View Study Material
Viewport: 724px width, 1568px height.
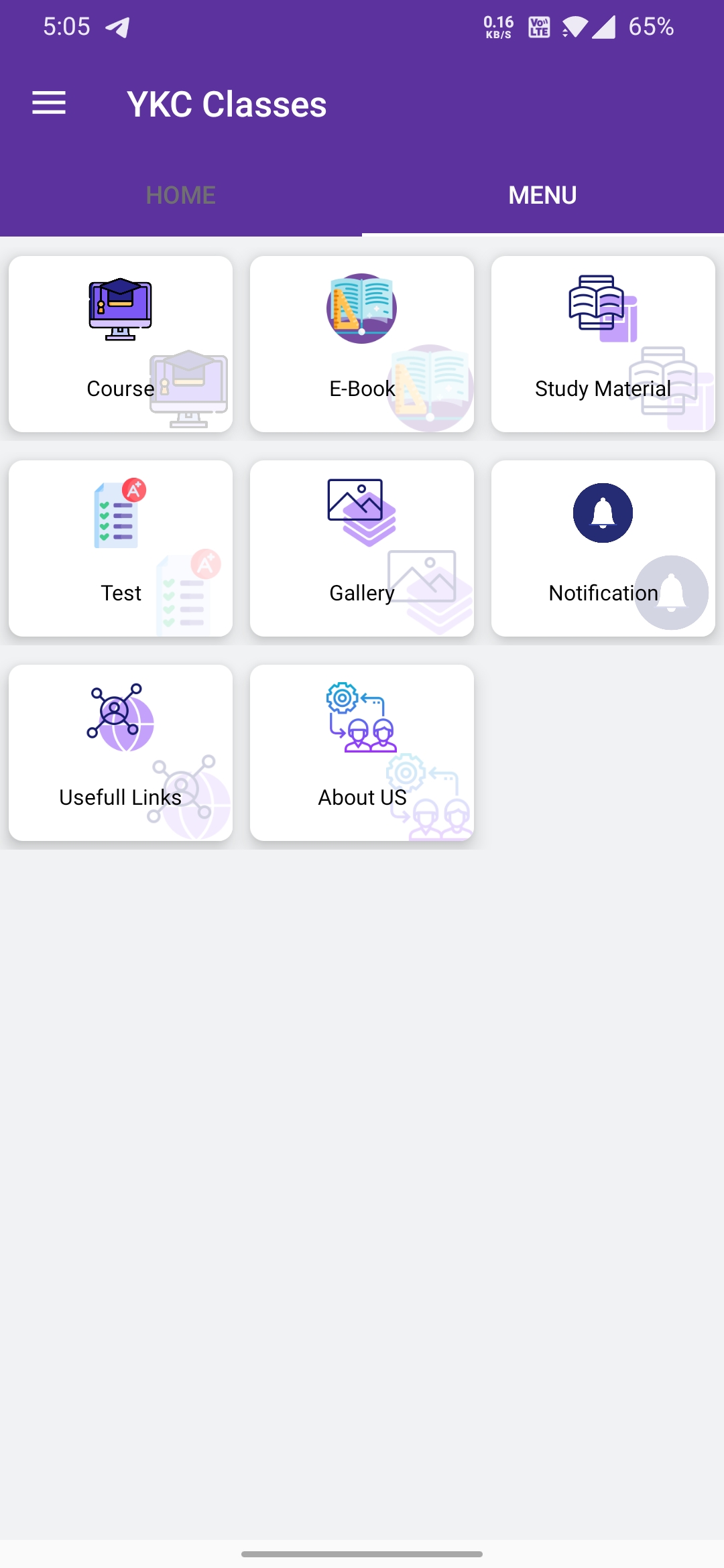[603, 344]
